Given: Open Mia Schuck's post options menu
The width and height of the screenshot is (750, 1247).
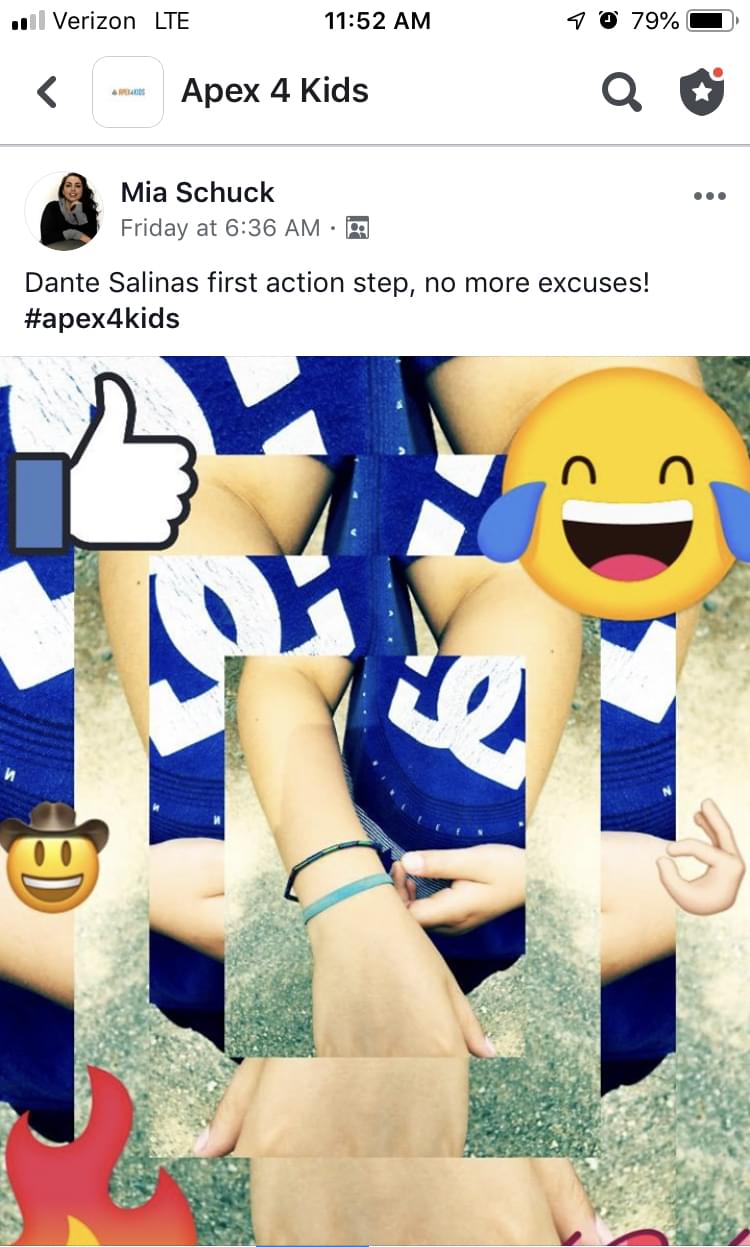Looking at the screenshot, I should [x=709, y=196].
